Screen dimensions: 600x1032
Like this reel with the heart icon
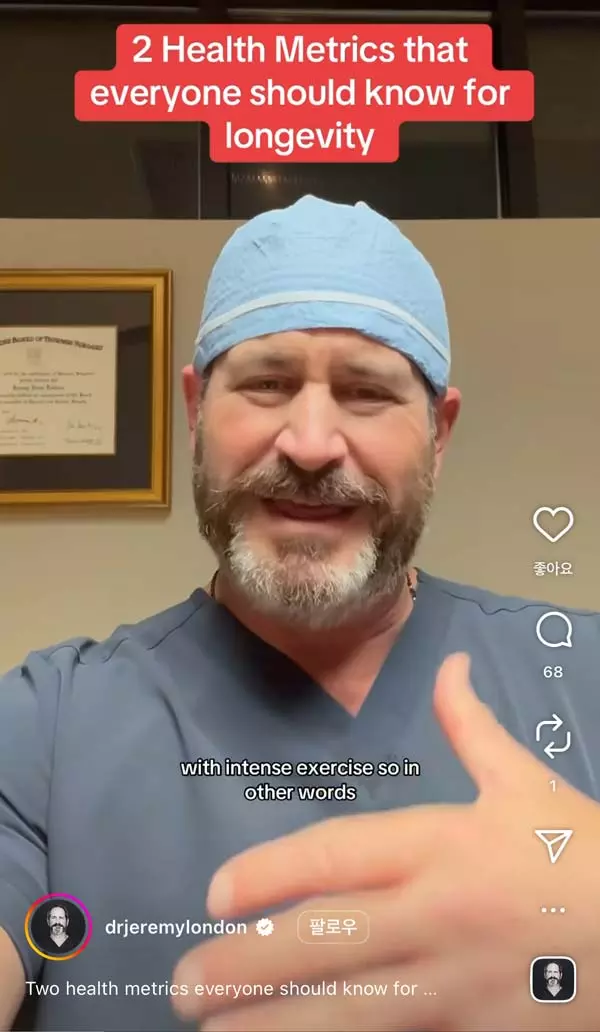[x=553, y=525]
